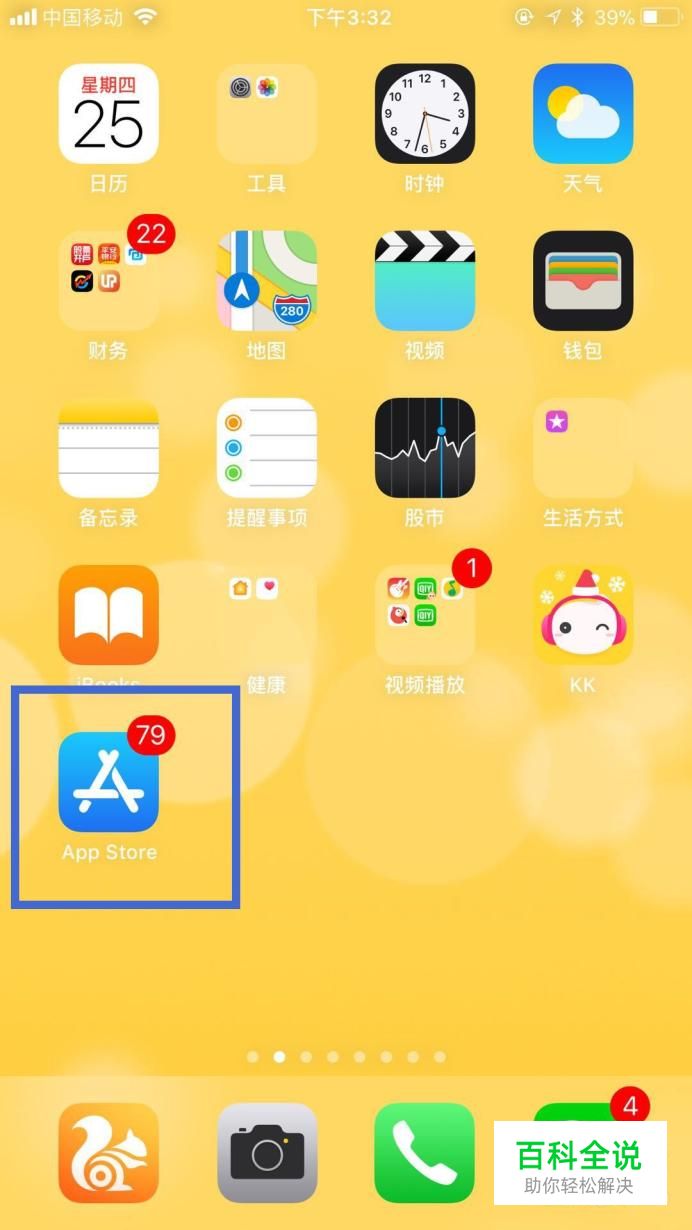Open the 视频播放 folder
This screenshot has height=1230, width=692.
425,615
